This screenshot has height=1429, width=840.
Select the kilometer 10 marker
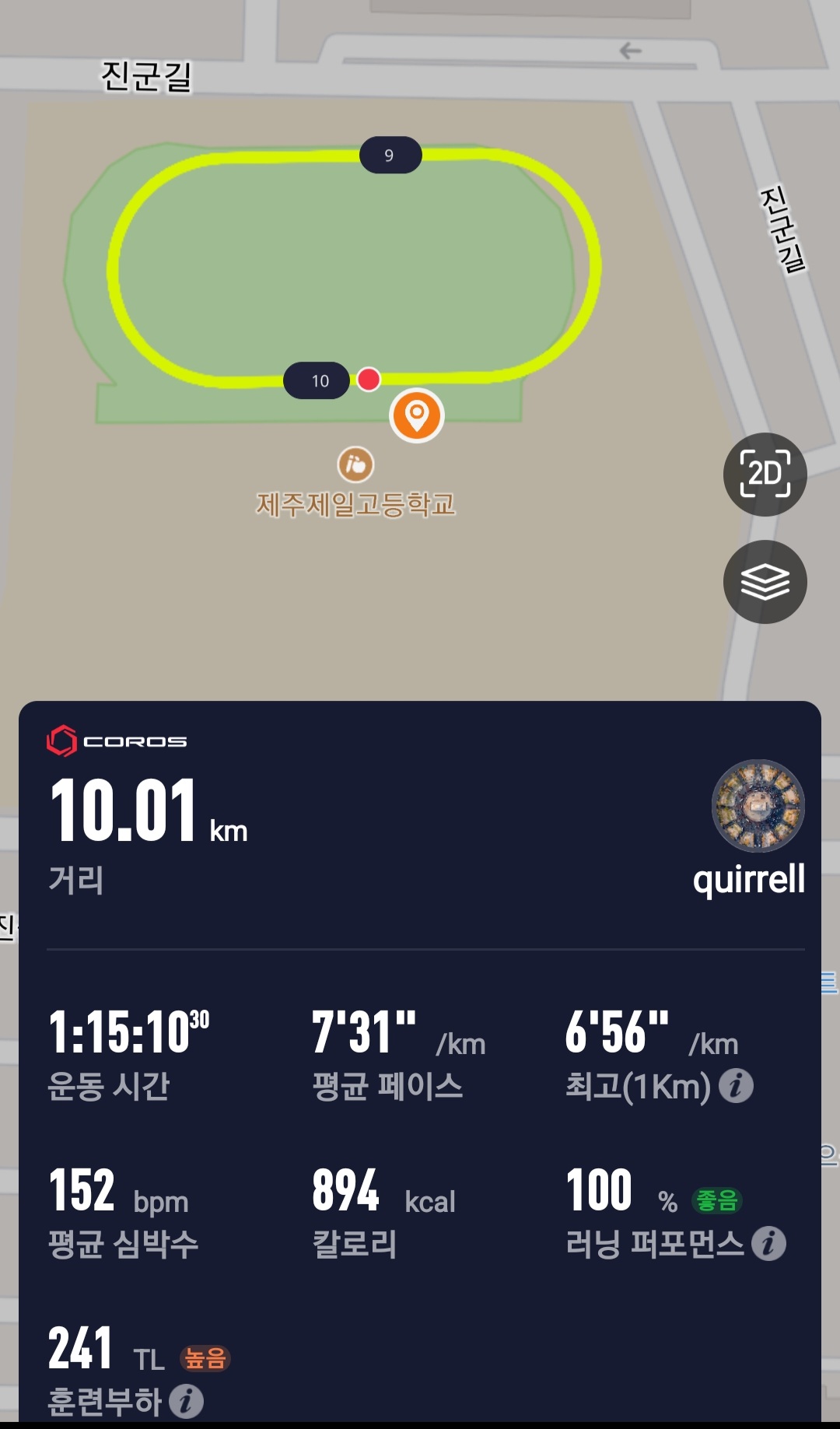[317, 381]
